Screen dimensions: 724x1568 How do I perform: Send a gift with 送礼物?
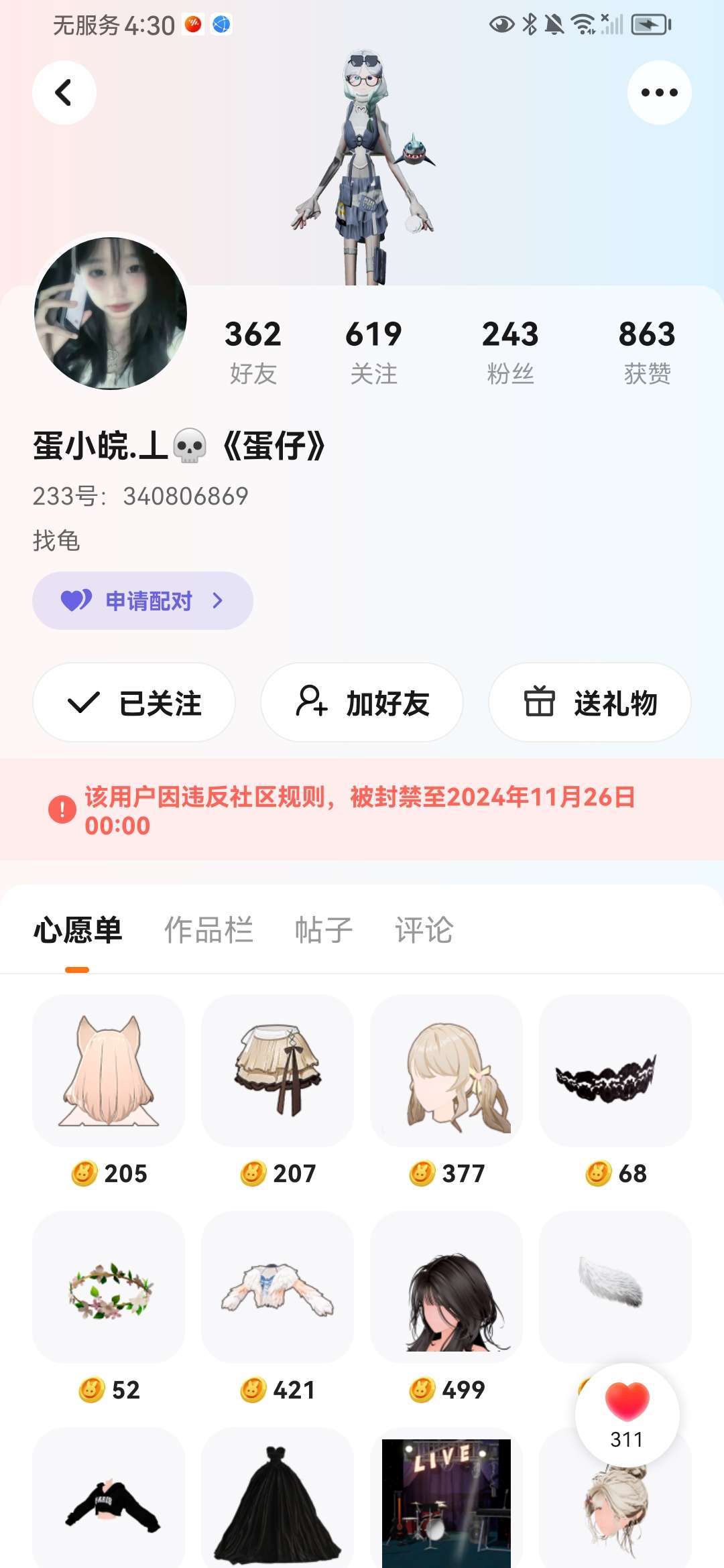tap(590, 703)
